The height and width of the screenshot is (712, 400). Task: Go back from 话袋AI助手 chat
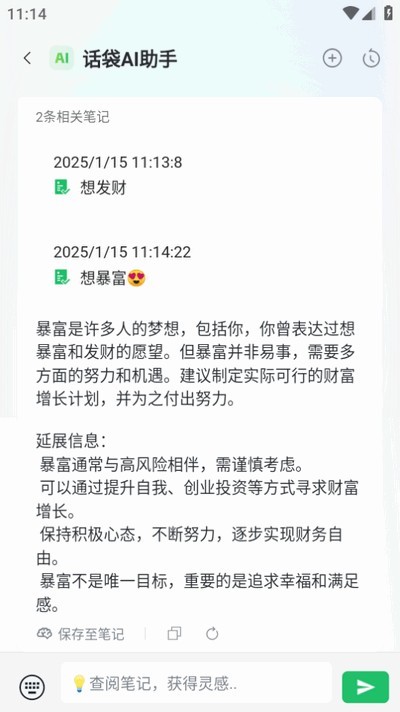28,59
